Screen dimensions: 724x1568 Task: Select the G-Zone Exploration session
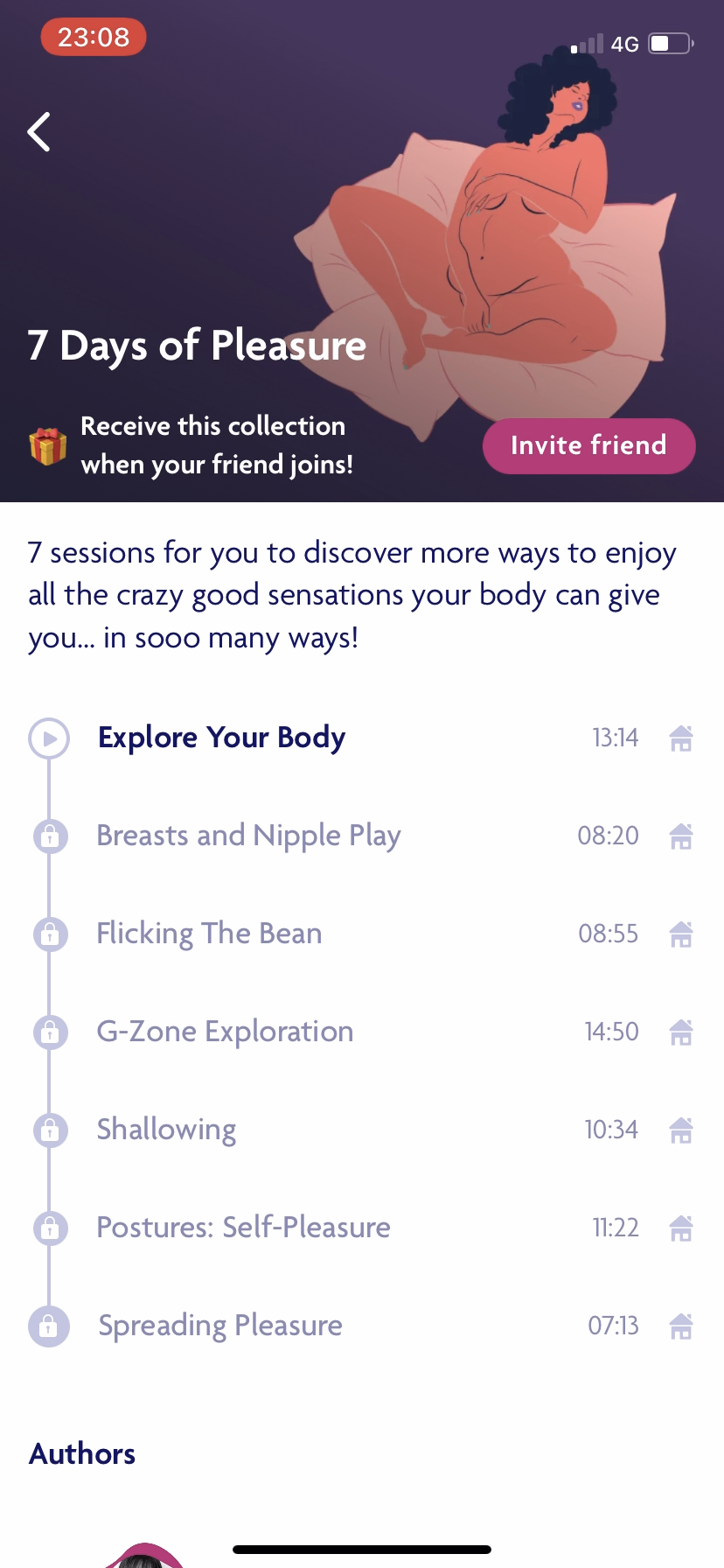(225, 1032)
